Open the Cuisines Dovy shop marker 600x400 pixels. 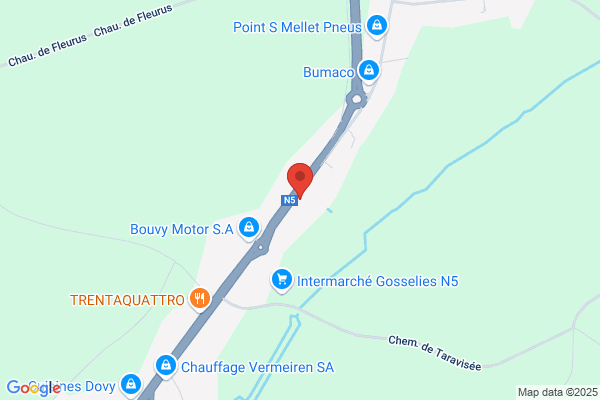point(131,385)
